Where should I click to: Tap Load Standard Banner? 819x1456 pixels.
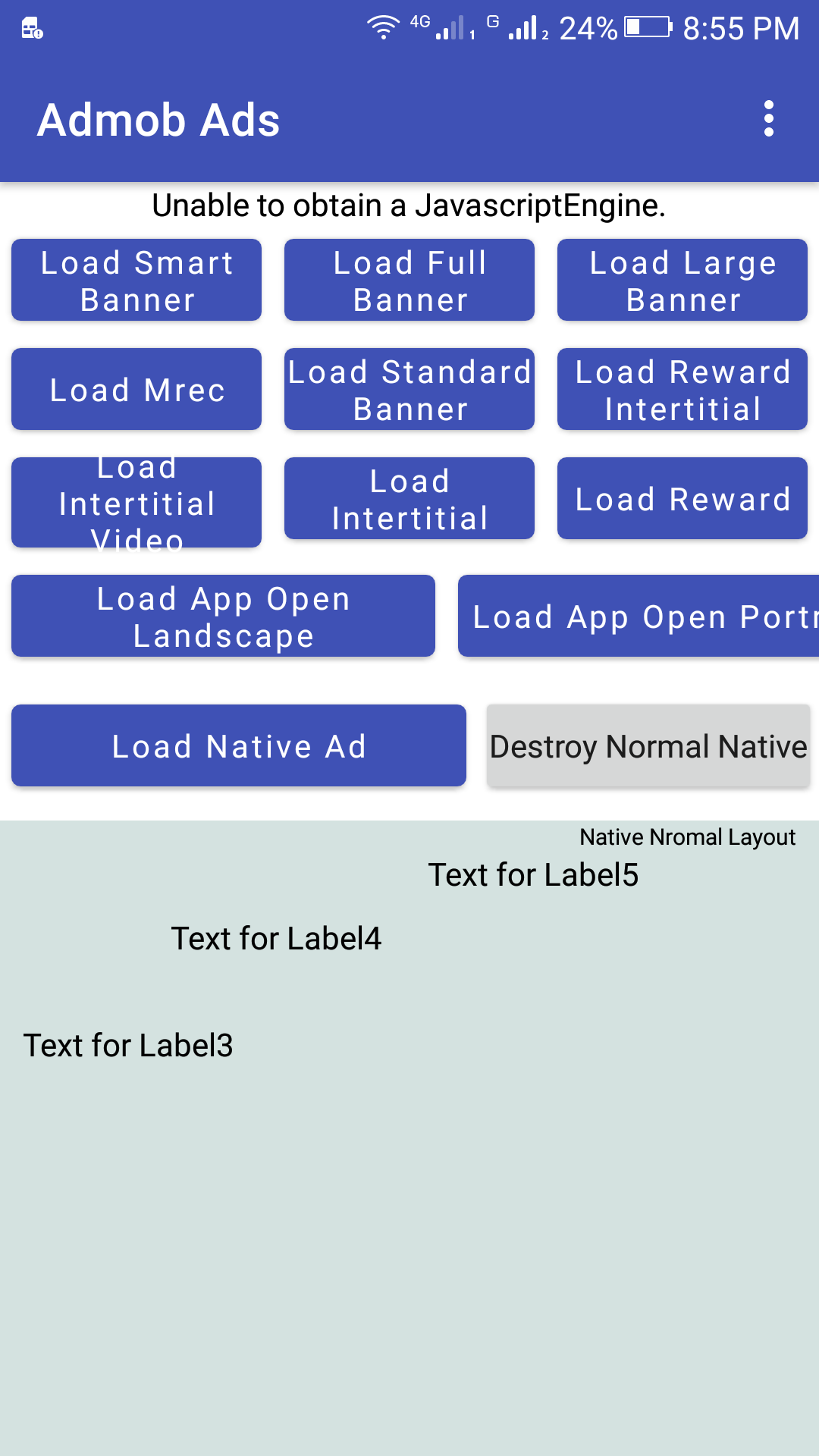tap(409, 389)
